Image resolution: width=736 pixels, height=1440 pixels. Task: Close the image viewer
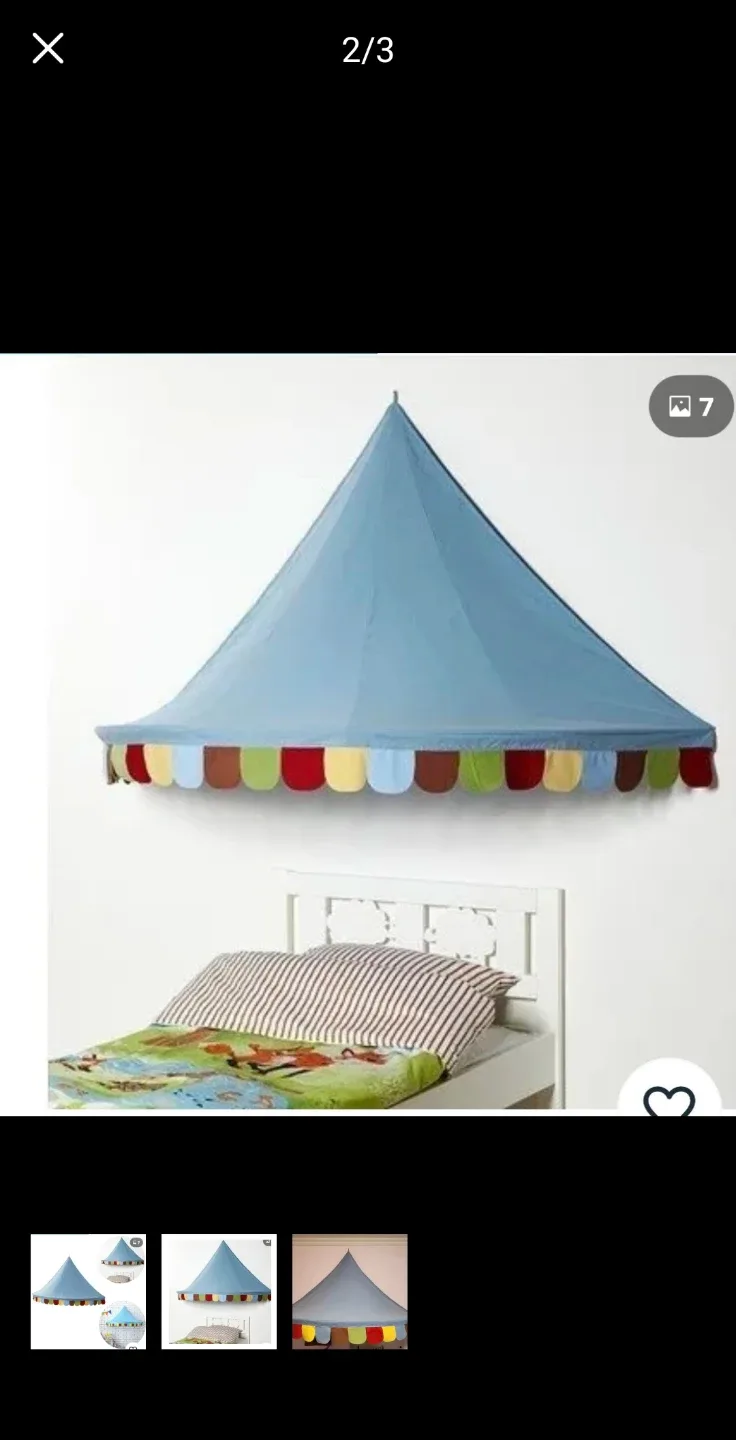click(x=48, y=48)
